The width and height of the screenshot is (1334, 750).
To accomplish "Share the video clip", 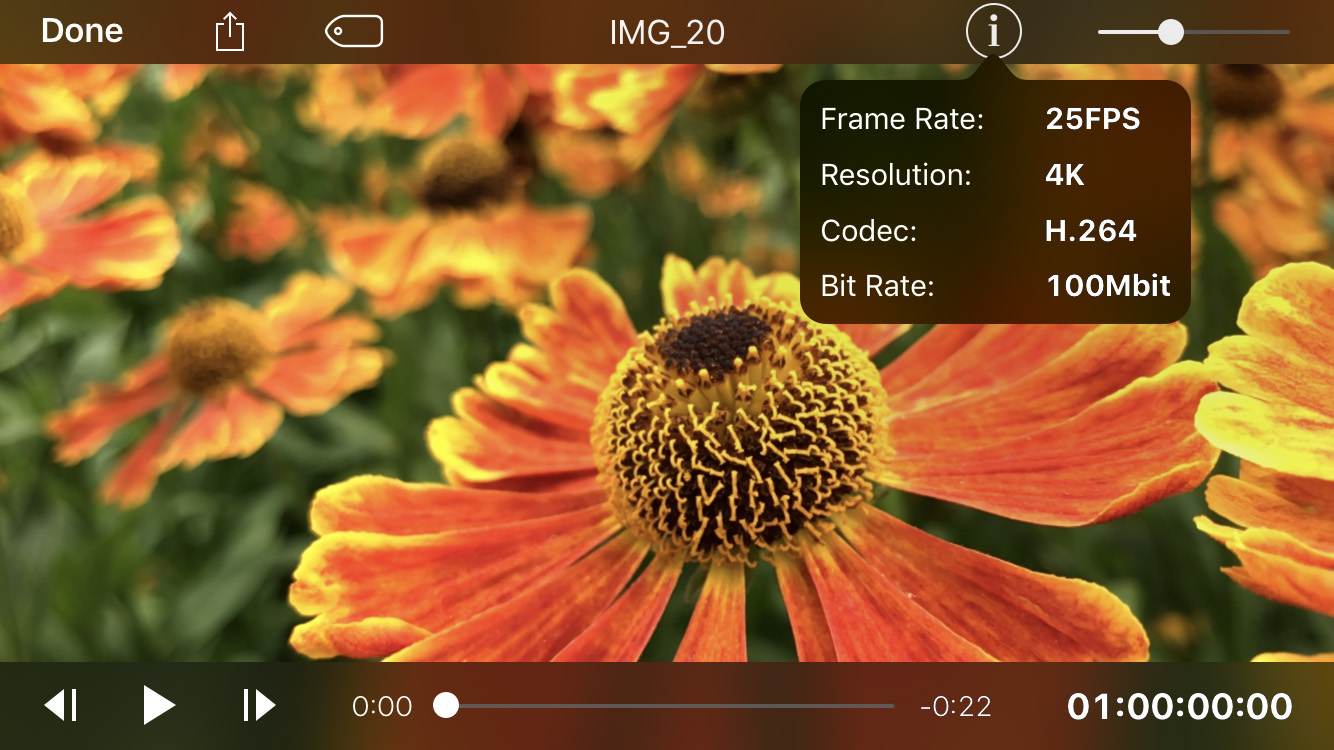I will (x=230, y=32).
